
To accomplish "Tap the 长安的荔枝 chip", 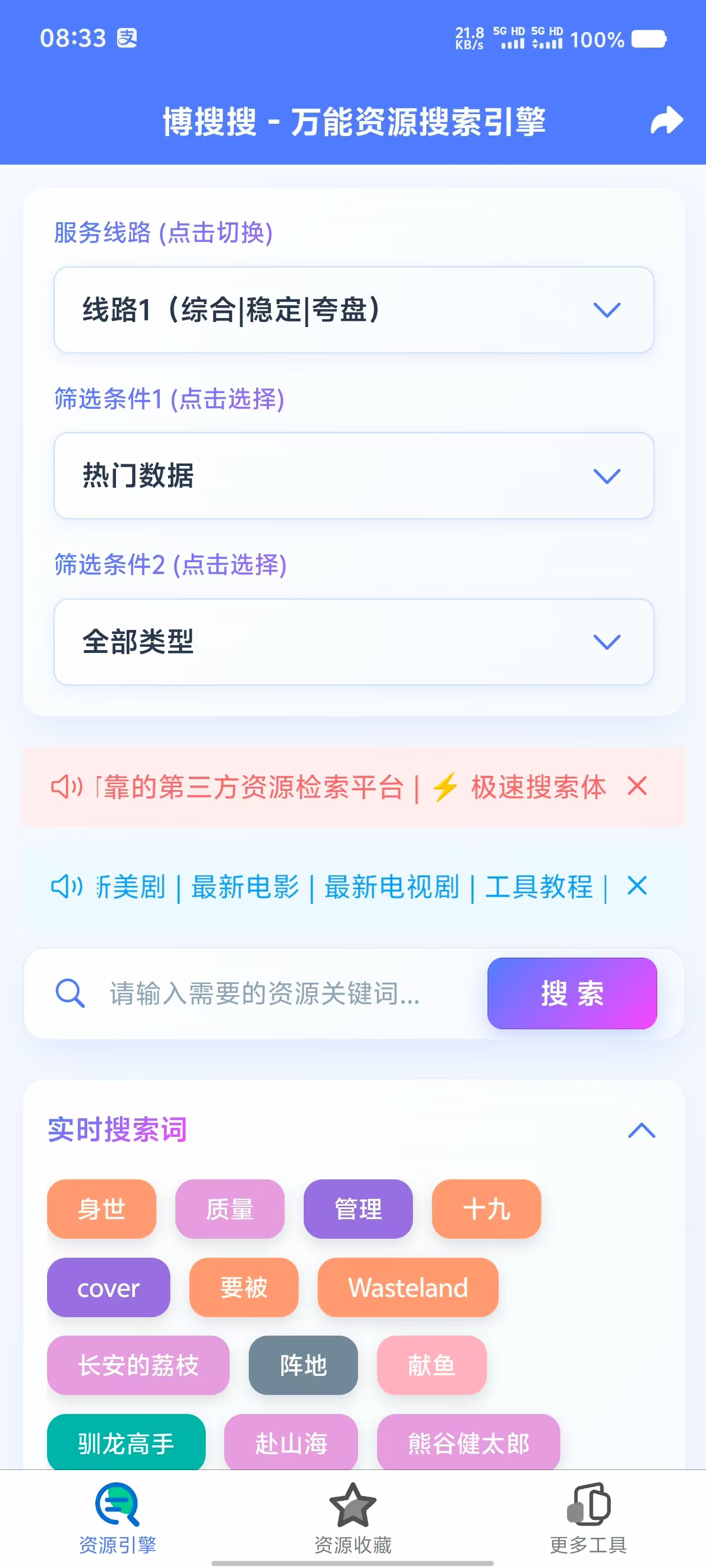I will 138,1365.
